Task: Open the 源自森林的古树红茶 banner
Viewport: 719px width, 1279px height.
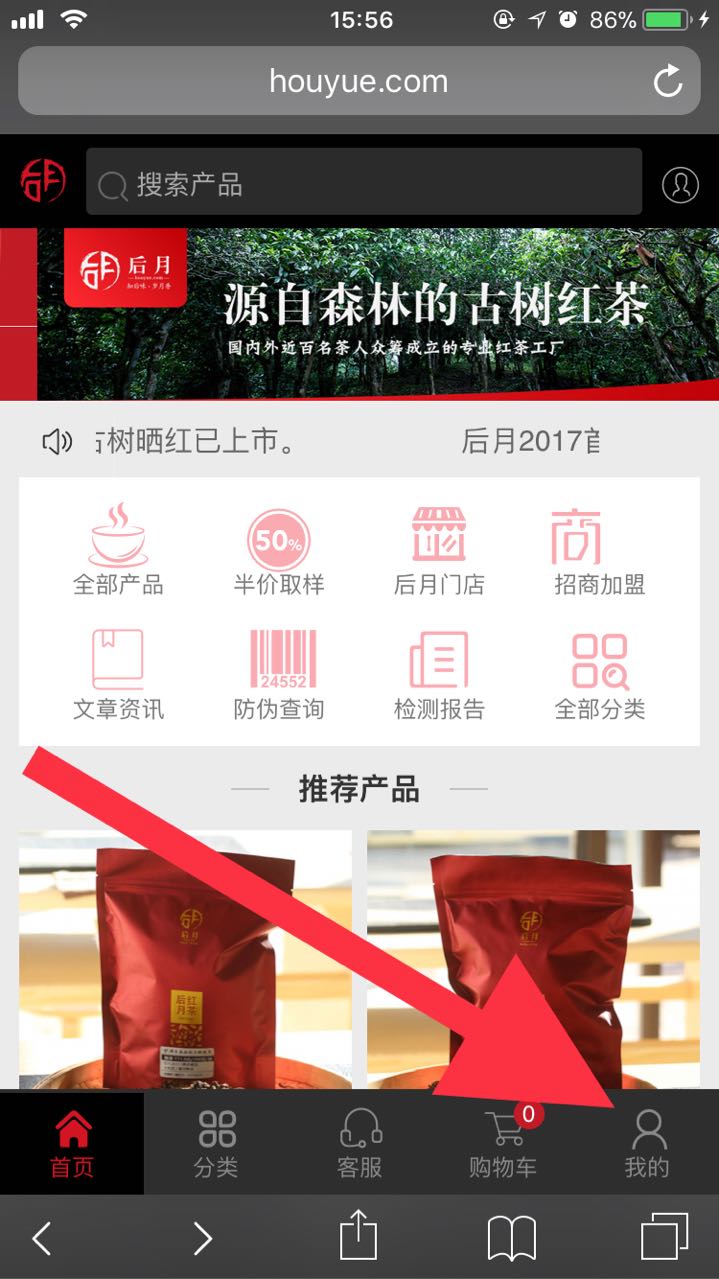Action: (x=380, y=313)
